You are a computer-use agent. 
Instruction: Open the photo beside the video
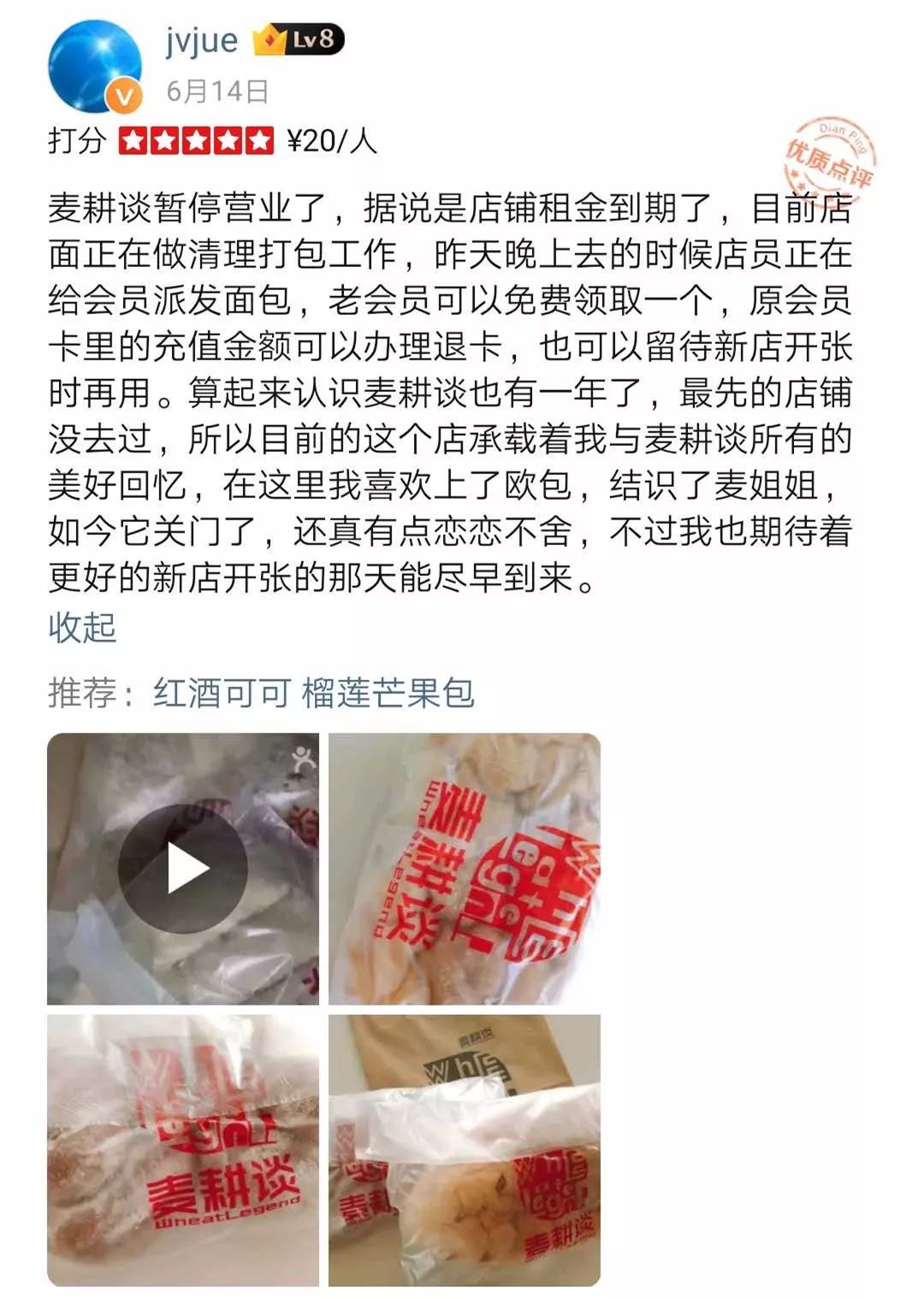pos(465,869)
